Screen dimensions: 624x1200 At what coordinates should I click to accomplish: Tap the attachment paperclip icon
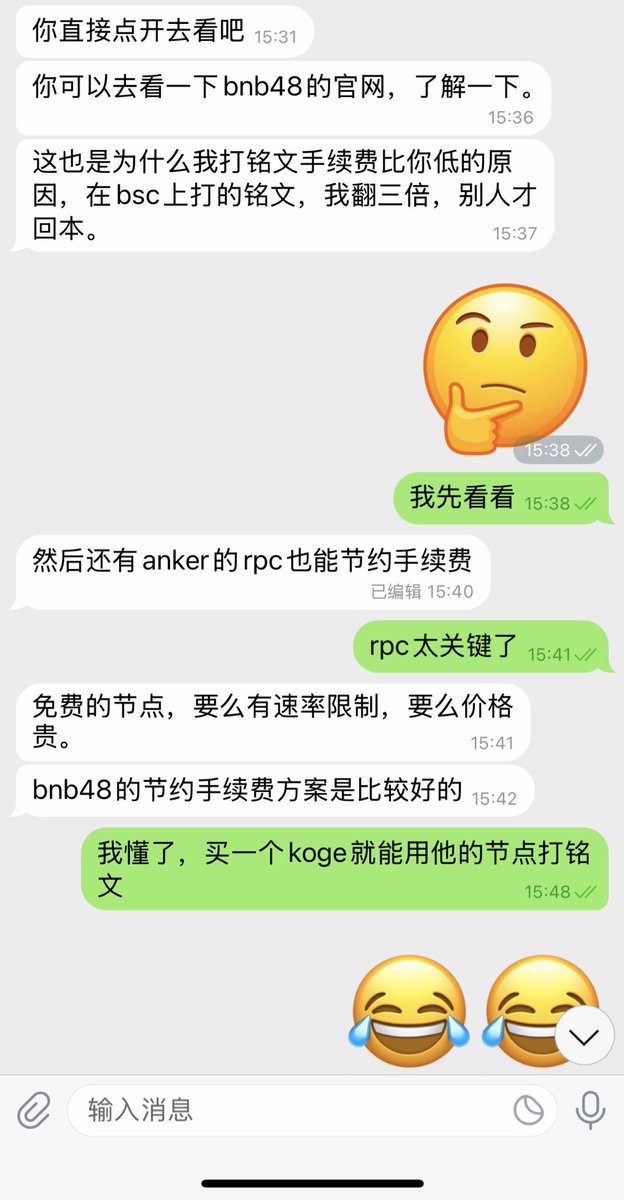click(33, 1109)
